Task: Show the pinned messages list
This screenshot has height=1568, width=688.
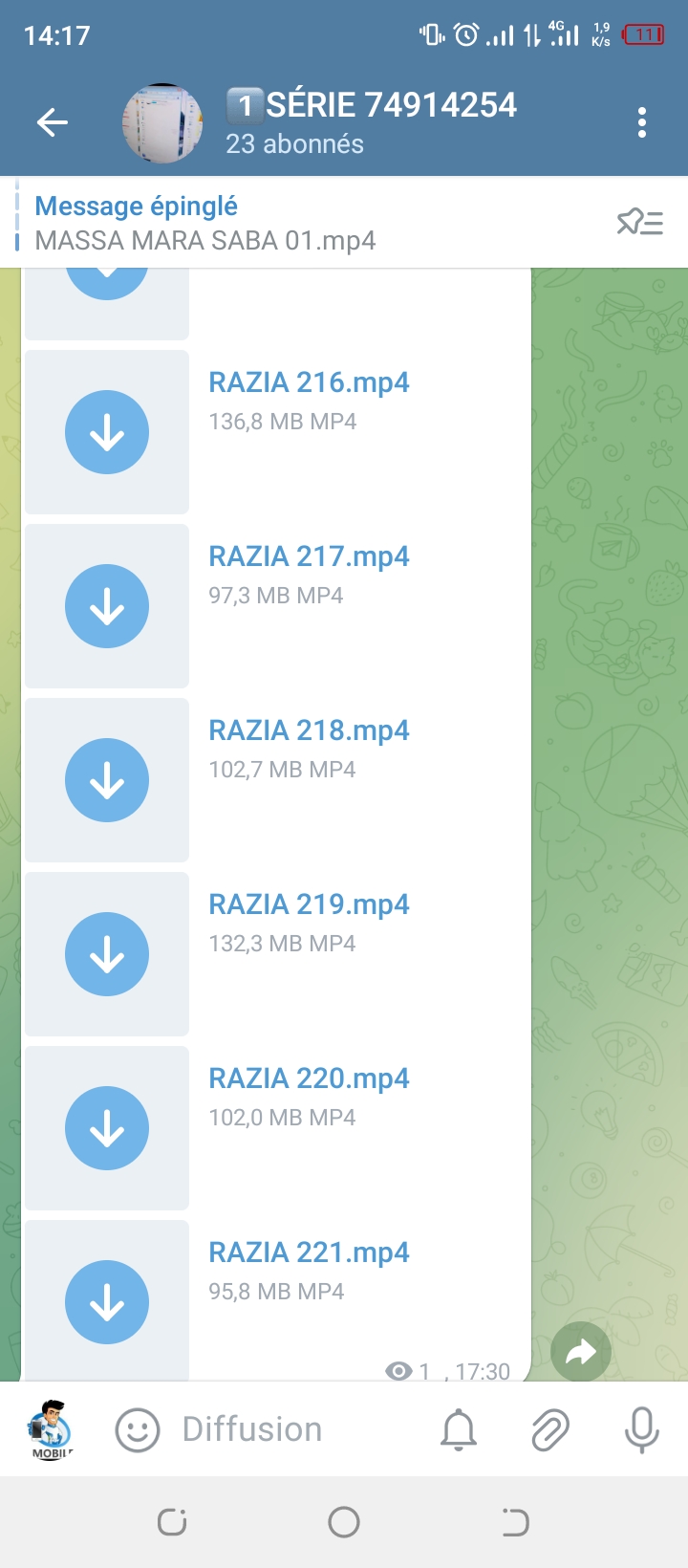Action: tap(639, 223)
